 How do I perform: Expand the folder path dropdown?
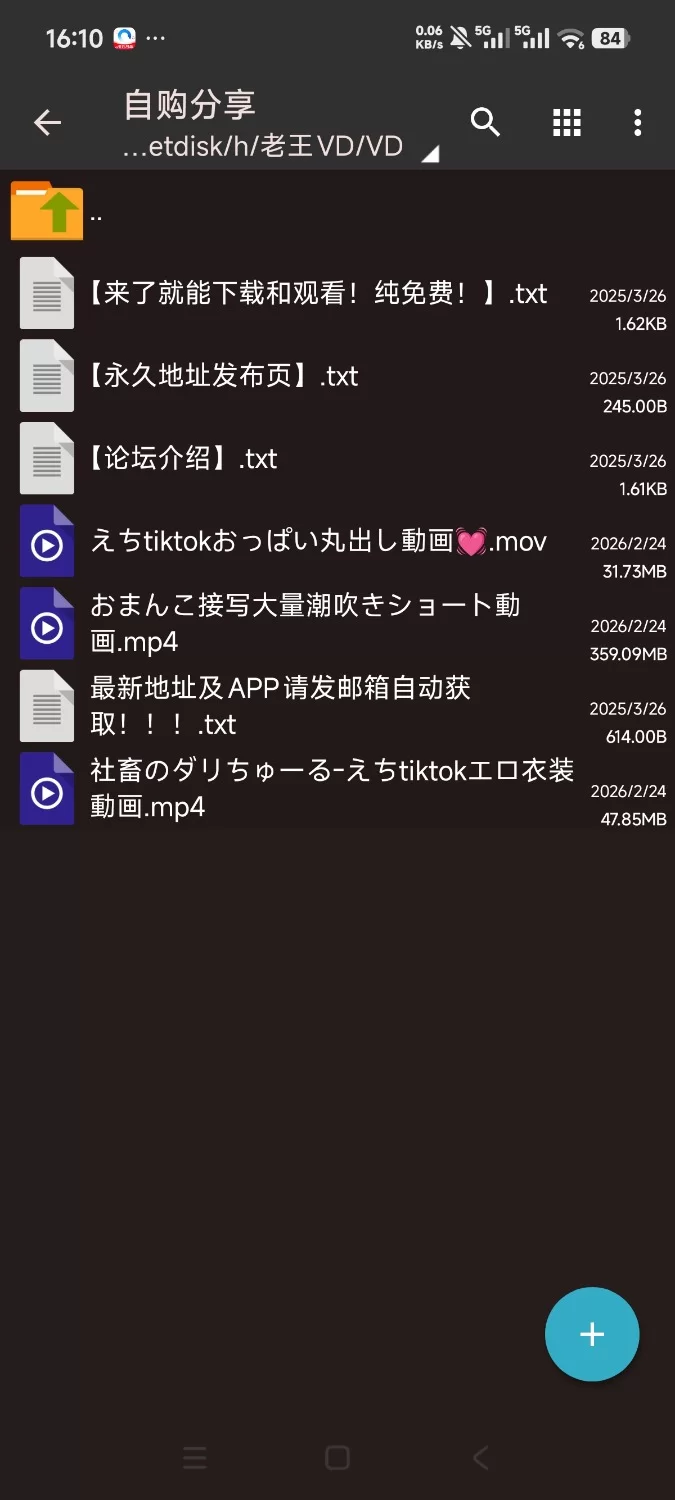click(430, 153)
